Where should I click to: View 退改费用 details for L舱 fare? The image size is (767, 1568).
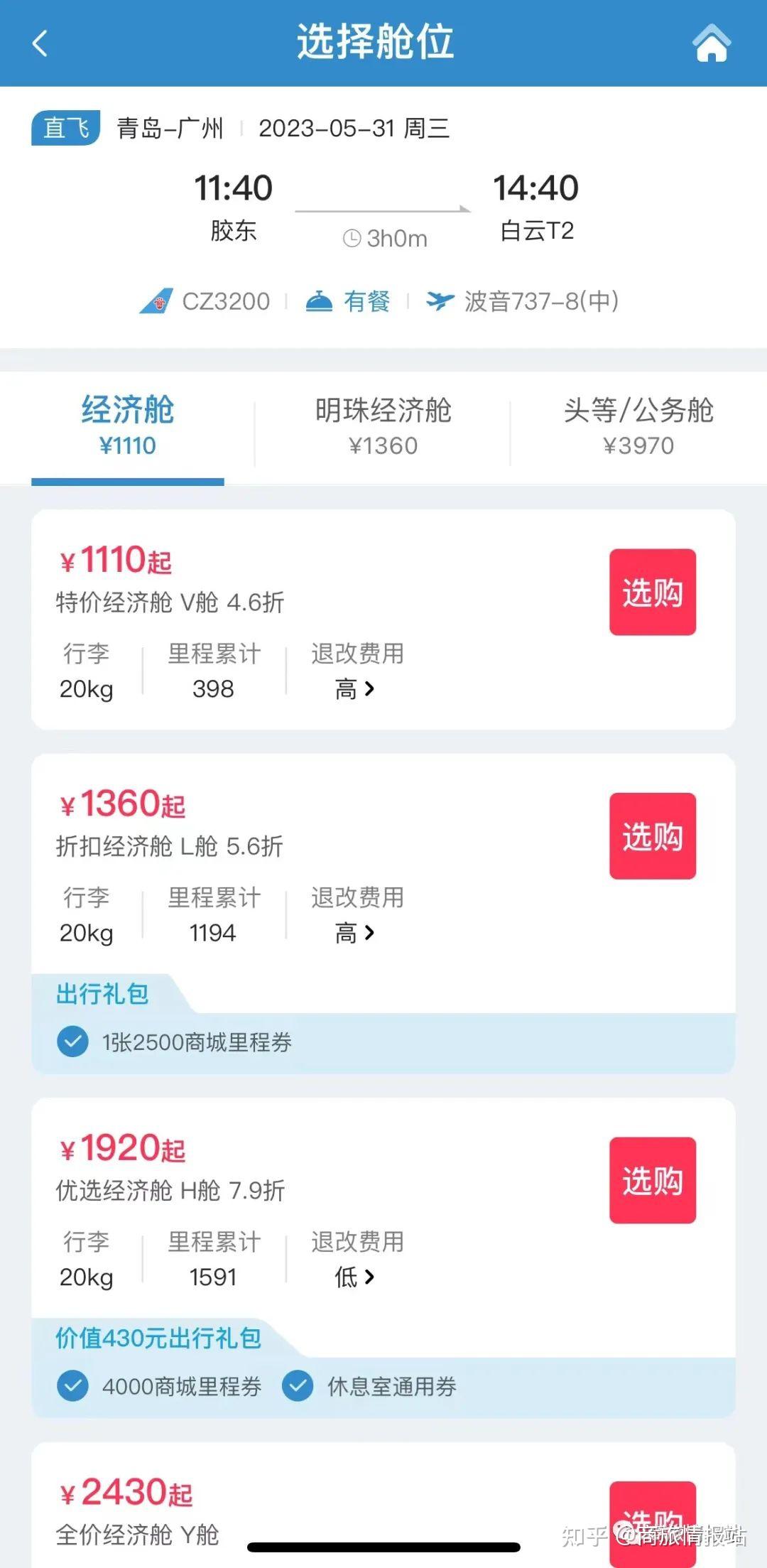tap(357, 915)
